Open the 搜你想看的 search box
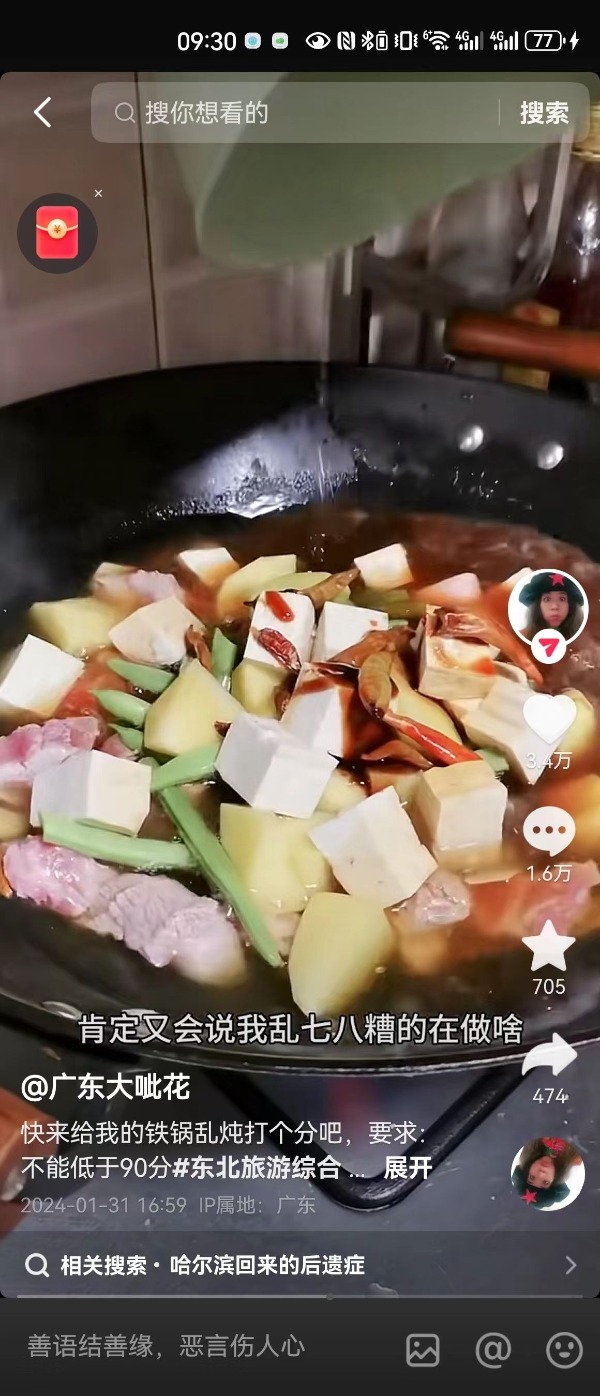600x1396 pixels. click(x=300, y=113)
